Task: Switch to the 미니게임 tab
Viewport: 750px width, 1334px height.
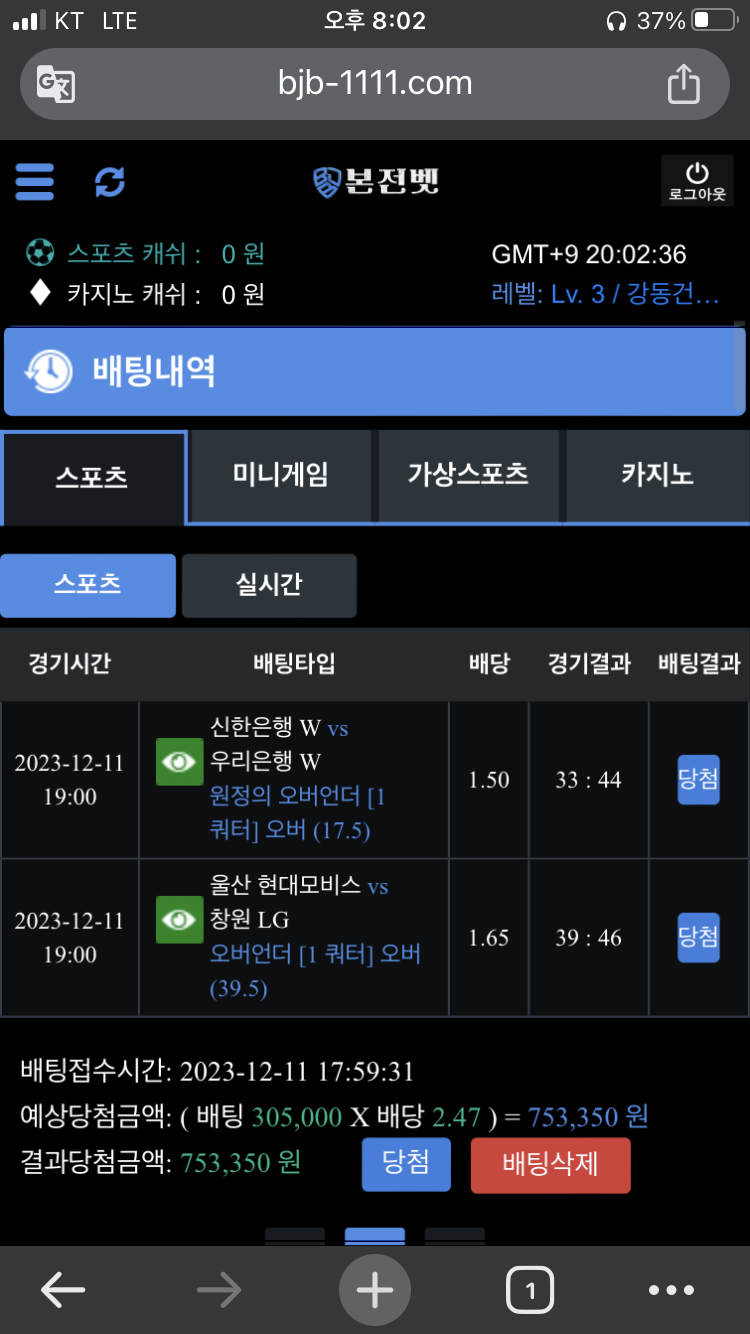Action: (x=280, y=475)
